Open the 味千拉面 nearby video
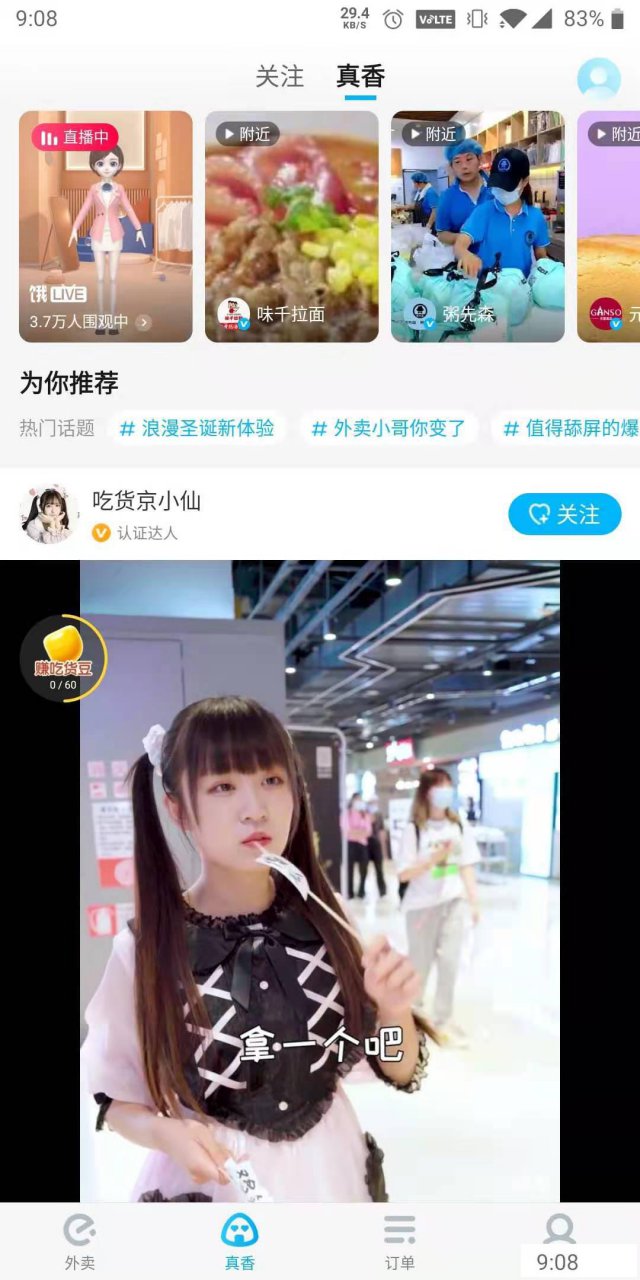This screenshot has width=640, height=1280. (291, 226)
